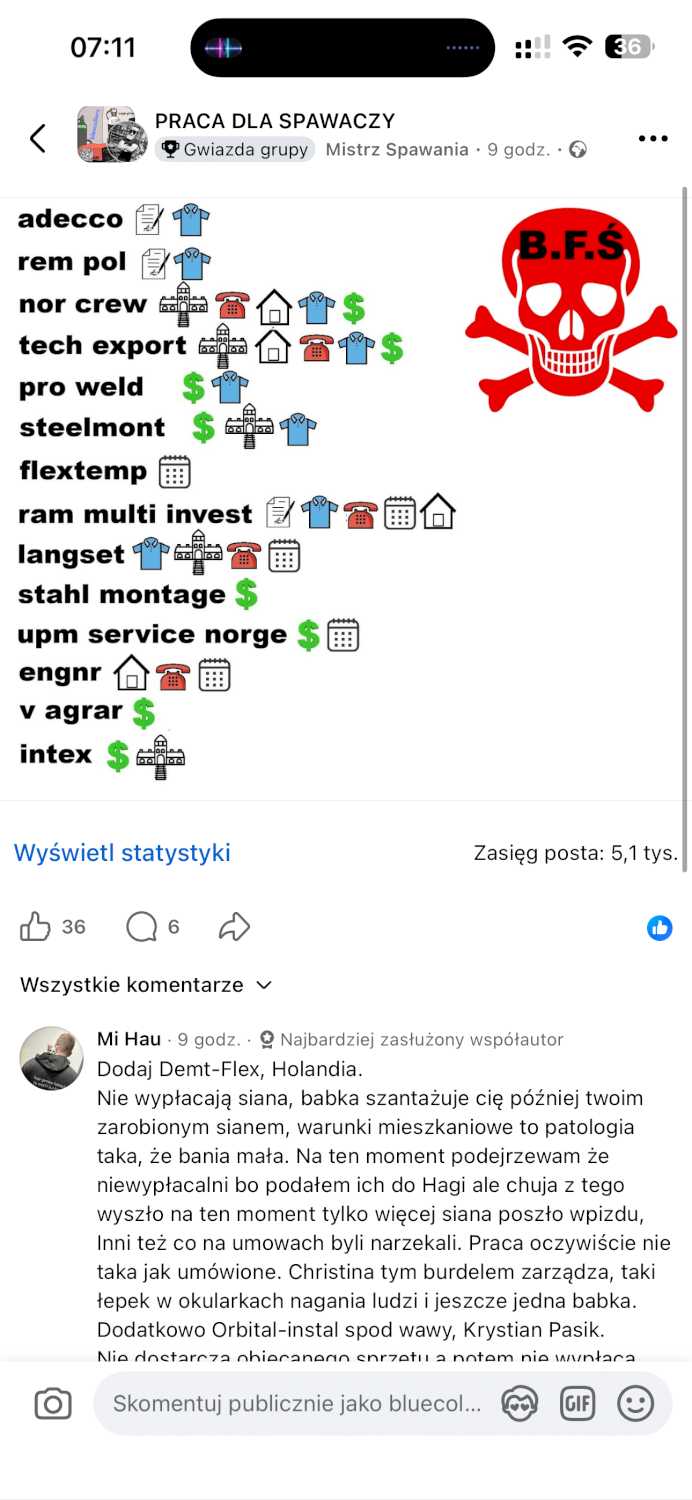Open the emoji smiley picker
692x1500 pixels.
click(635, 1404)
